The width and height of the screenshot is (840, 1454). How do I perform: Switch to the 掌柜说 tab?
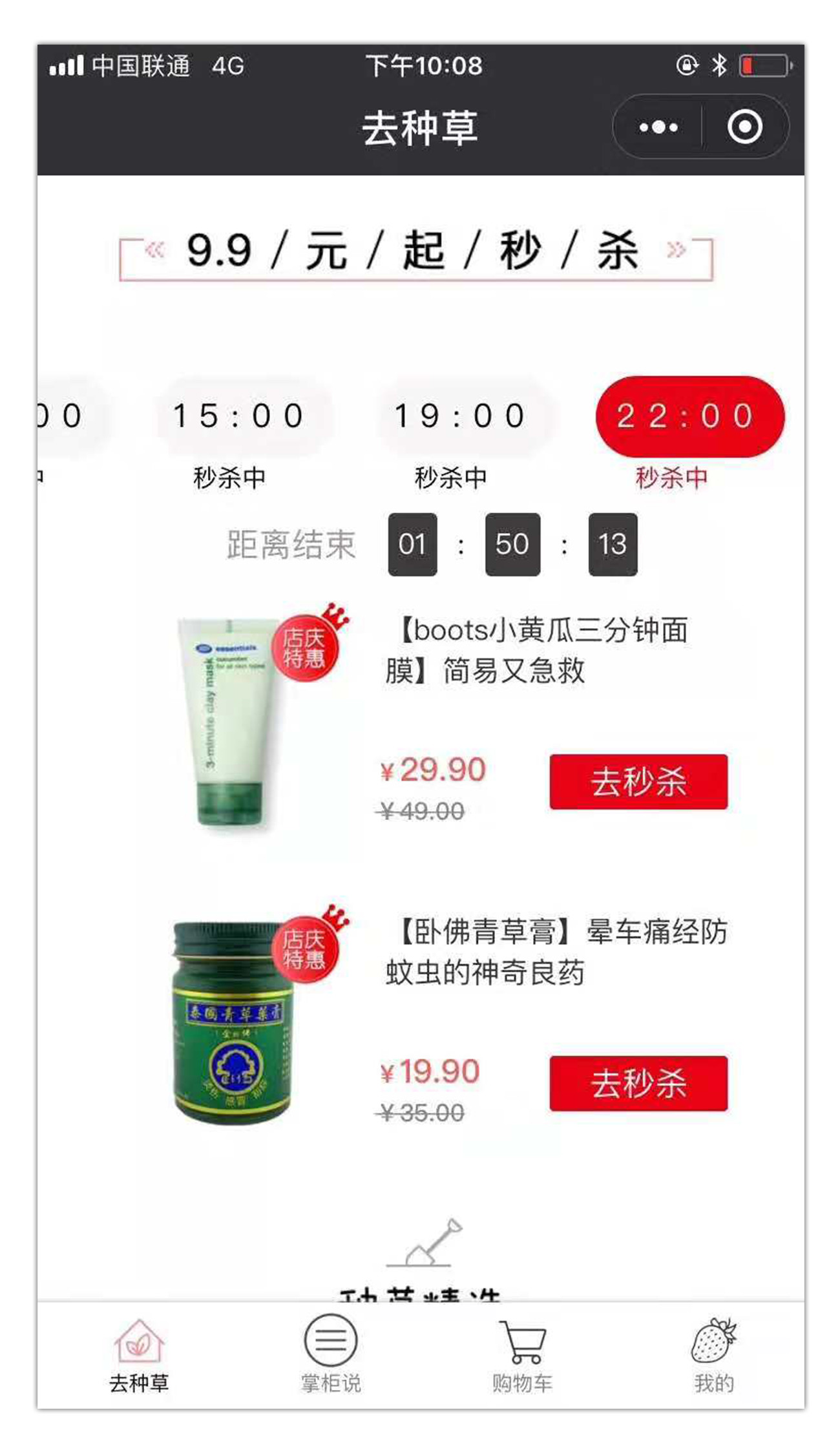click(330, 1356)
